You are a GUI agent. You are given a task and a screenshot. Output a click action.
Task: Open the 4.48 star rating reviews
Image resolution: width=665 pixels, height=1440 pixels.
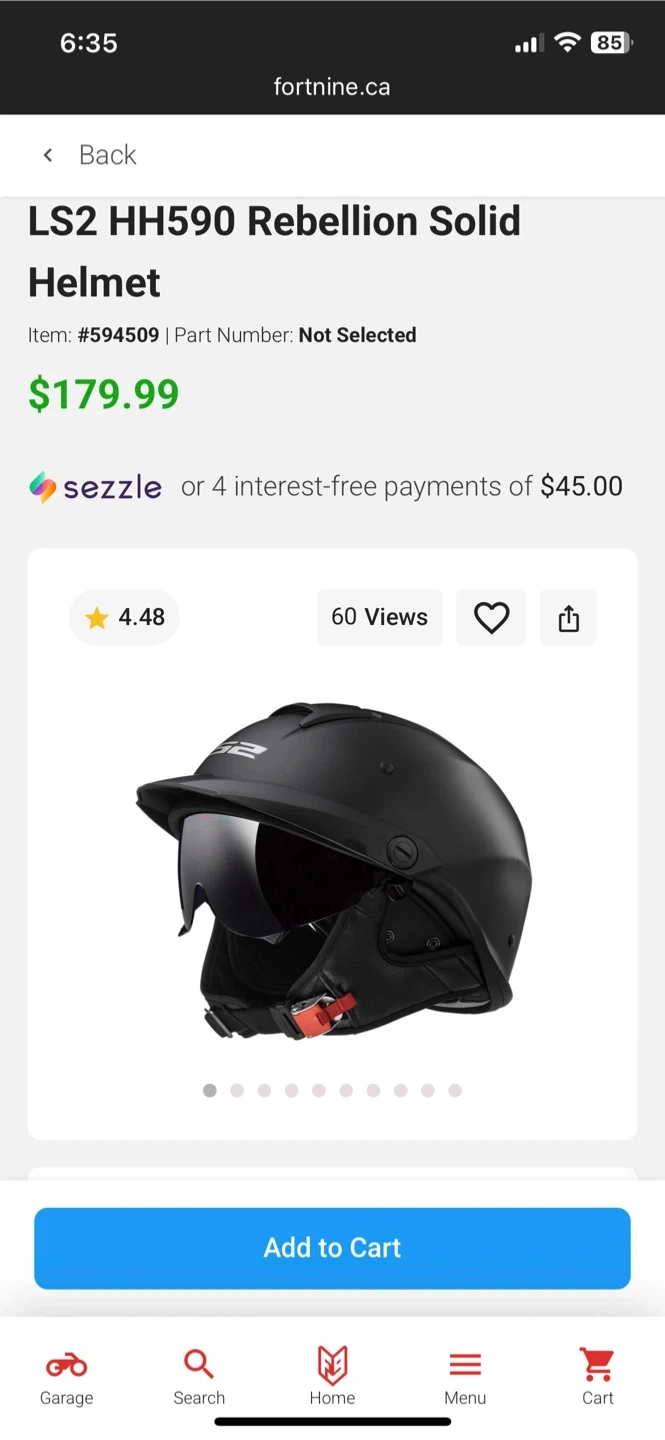pyautogui.click(x=124, y=617)
